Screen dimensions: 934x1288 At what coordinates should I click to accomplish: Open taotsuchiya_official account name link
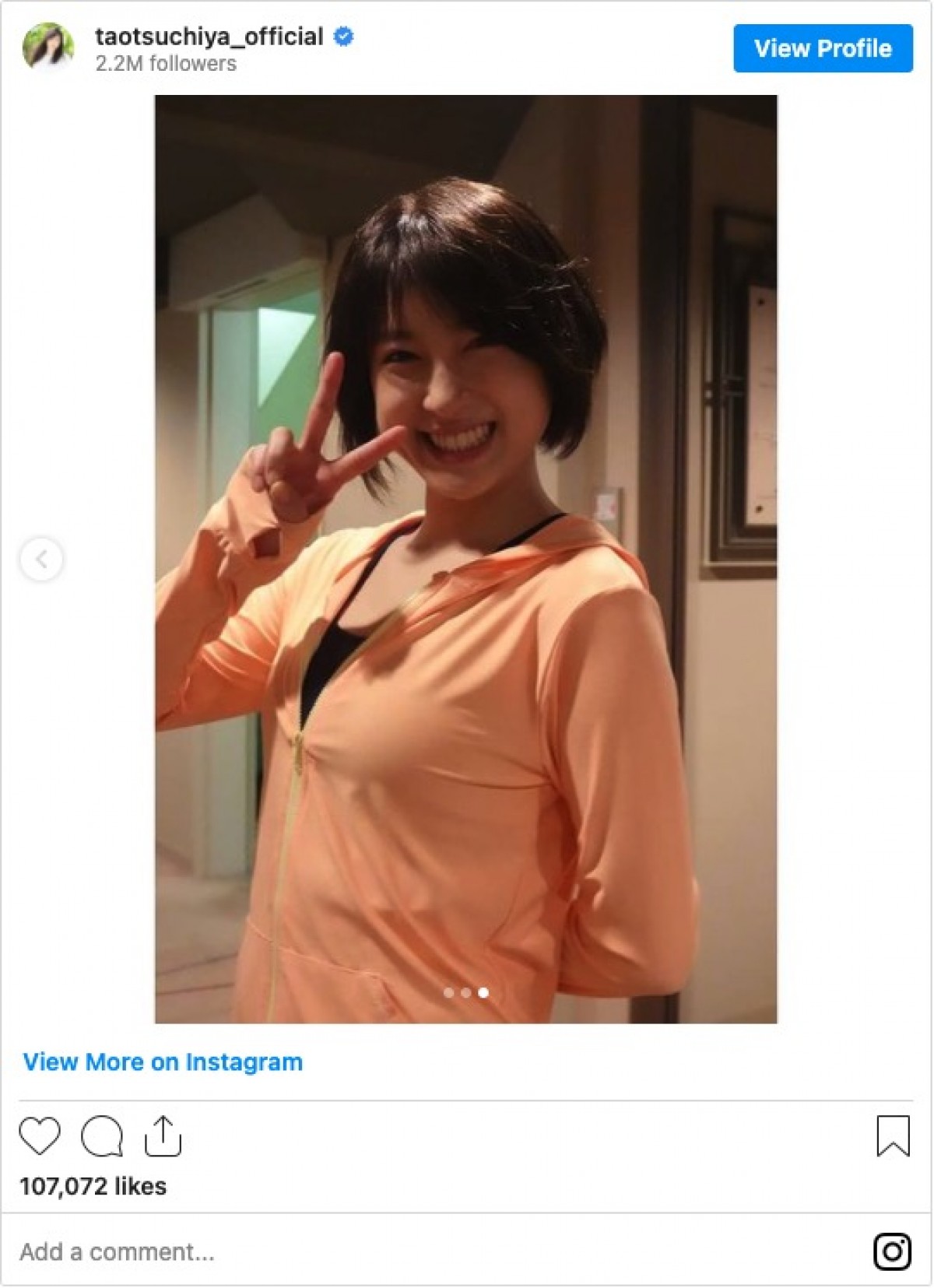click(209, 36)
